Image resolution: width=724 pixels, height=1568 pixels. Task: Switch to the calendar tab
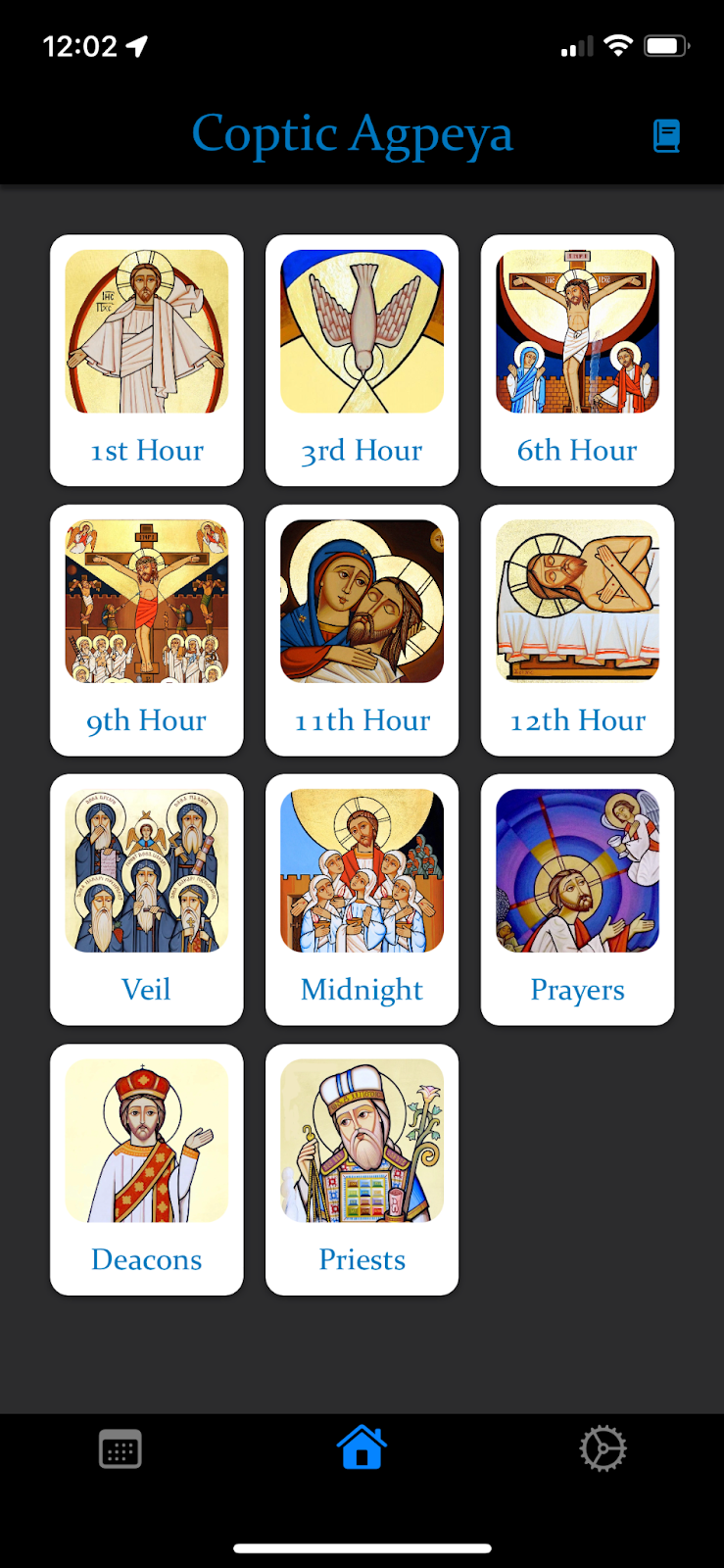click(x=121, y=1449)
